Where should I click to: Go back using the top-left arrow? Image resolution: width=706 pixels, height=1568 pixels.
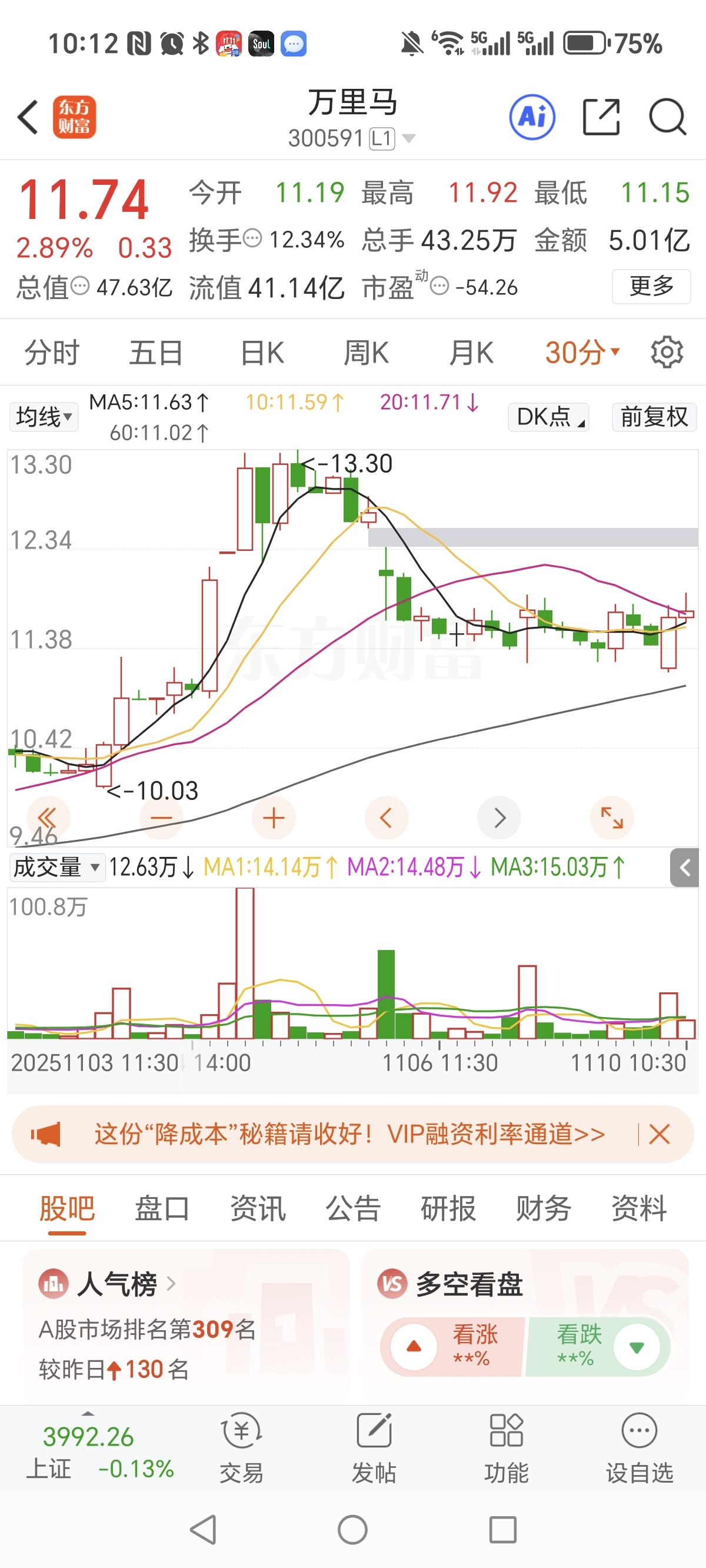coord(29,117)
